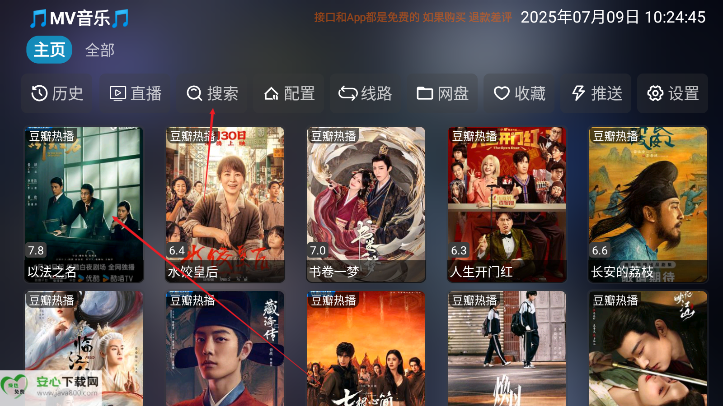Open the 藏海传 poster card
723x406 pixels.
(x=225, y=348)
